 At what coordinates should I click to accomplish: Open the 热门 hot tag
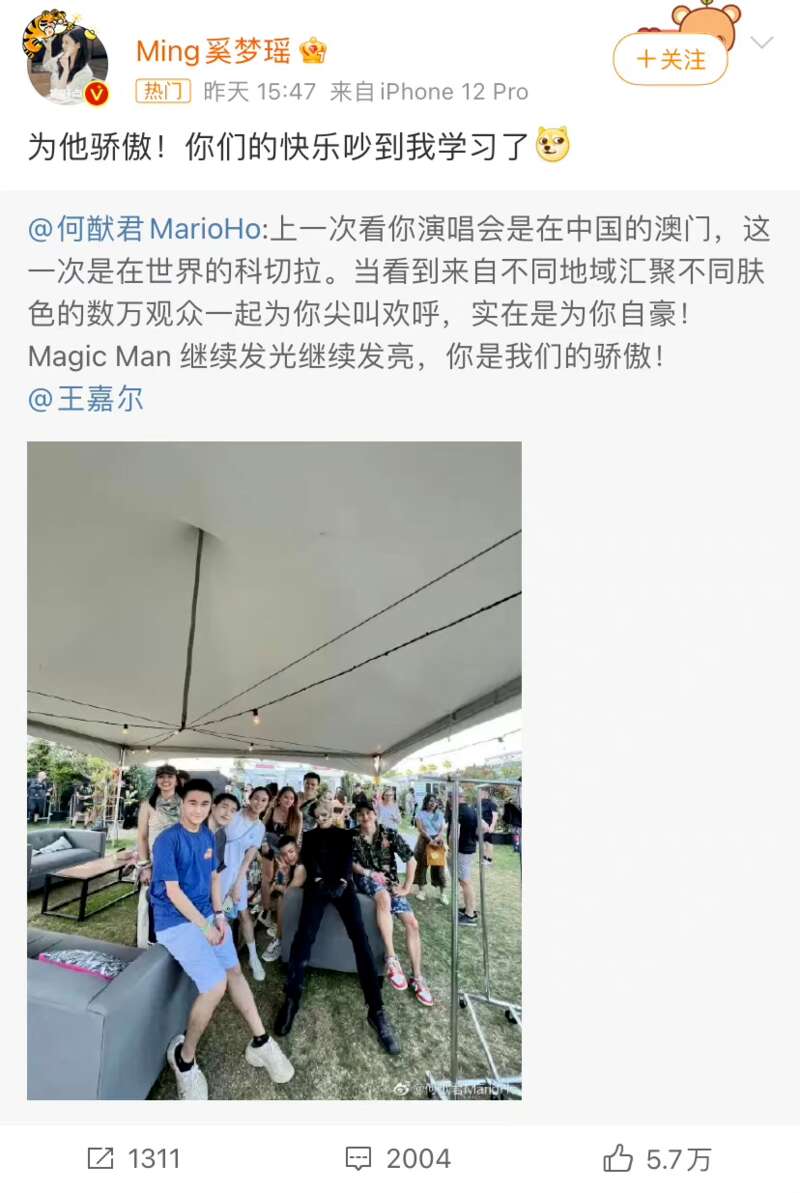[x=163, y=92]
